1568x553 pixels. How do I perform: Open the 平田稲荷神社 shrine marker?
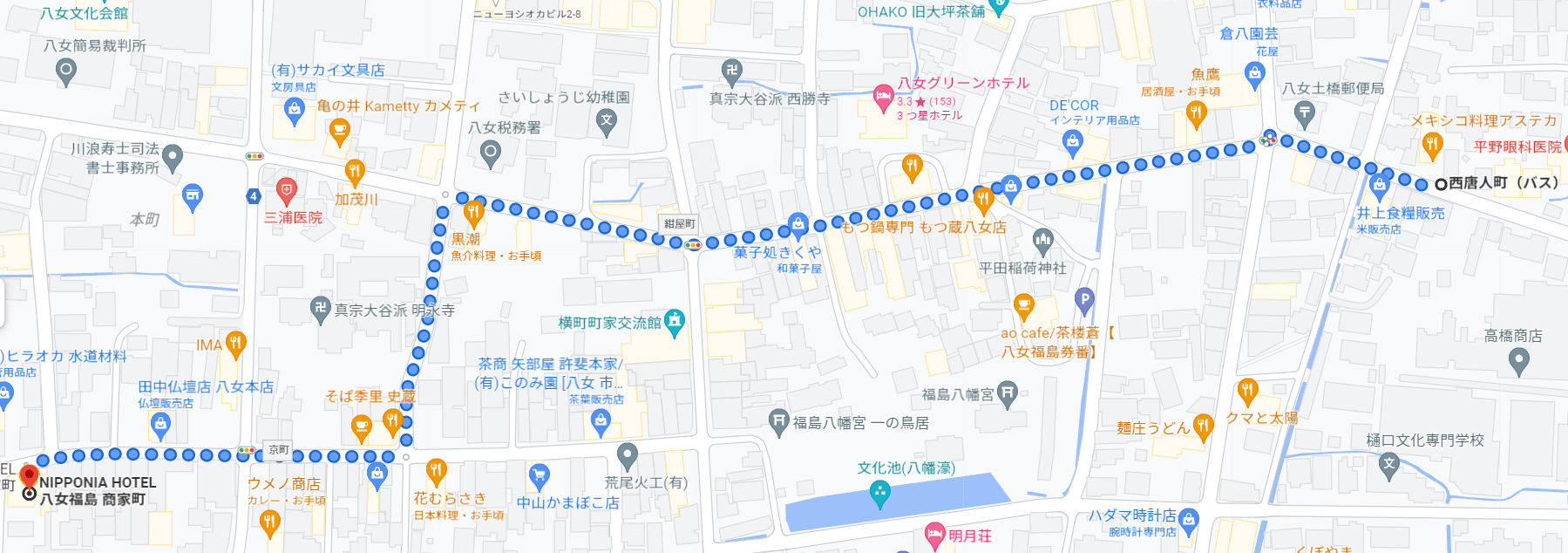coord(1042,241)
